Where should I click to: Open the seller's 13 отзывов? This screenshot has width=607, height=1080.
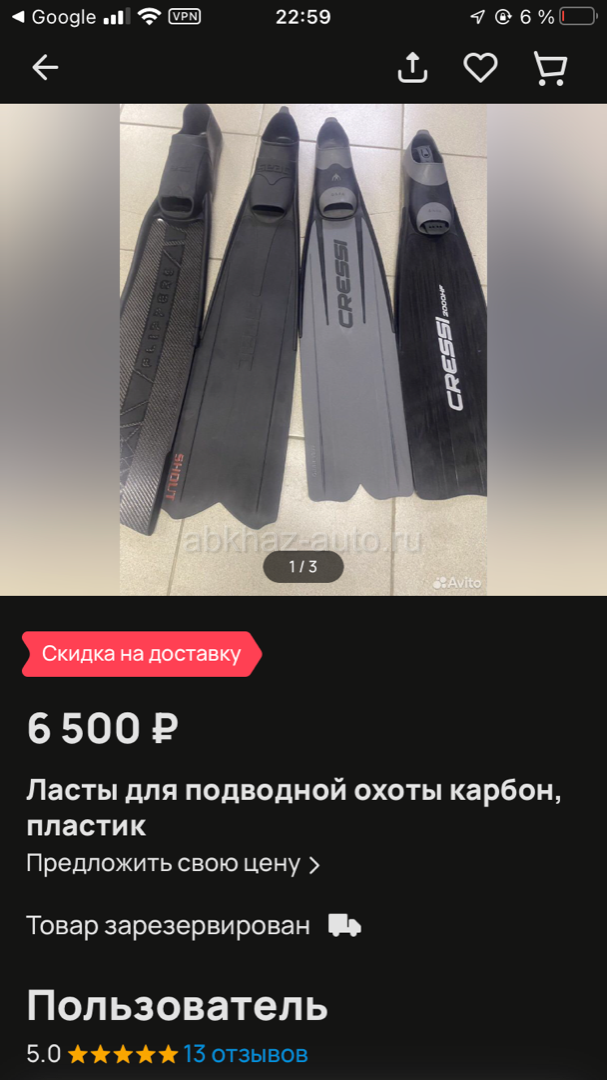pyautogui.click(x=245, y=1054)
